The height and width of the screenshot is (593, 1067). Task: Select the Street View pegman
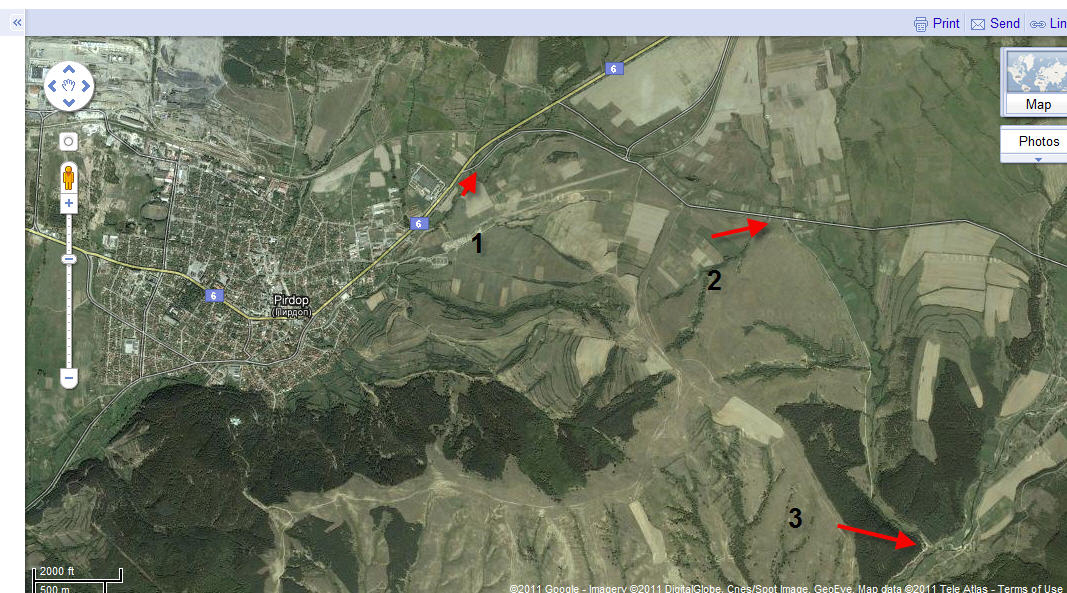click(x=69, y=175)
